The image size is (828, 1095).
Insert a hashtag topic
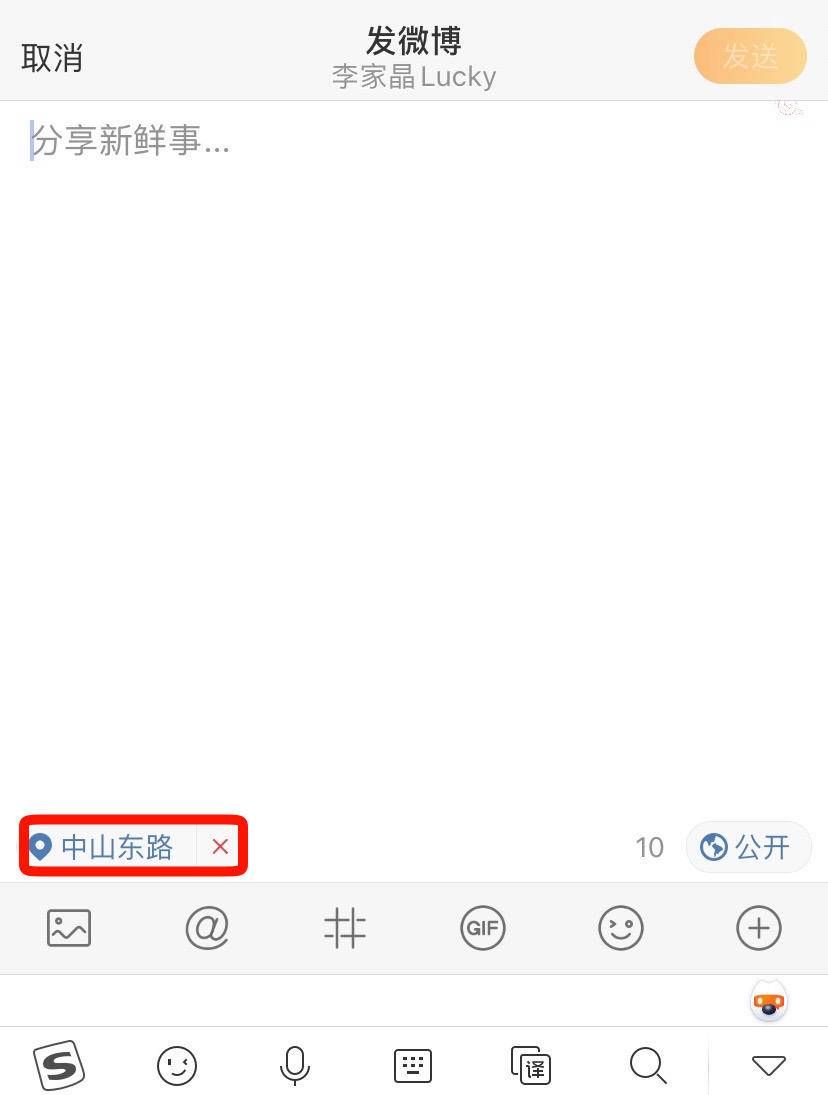345,928
